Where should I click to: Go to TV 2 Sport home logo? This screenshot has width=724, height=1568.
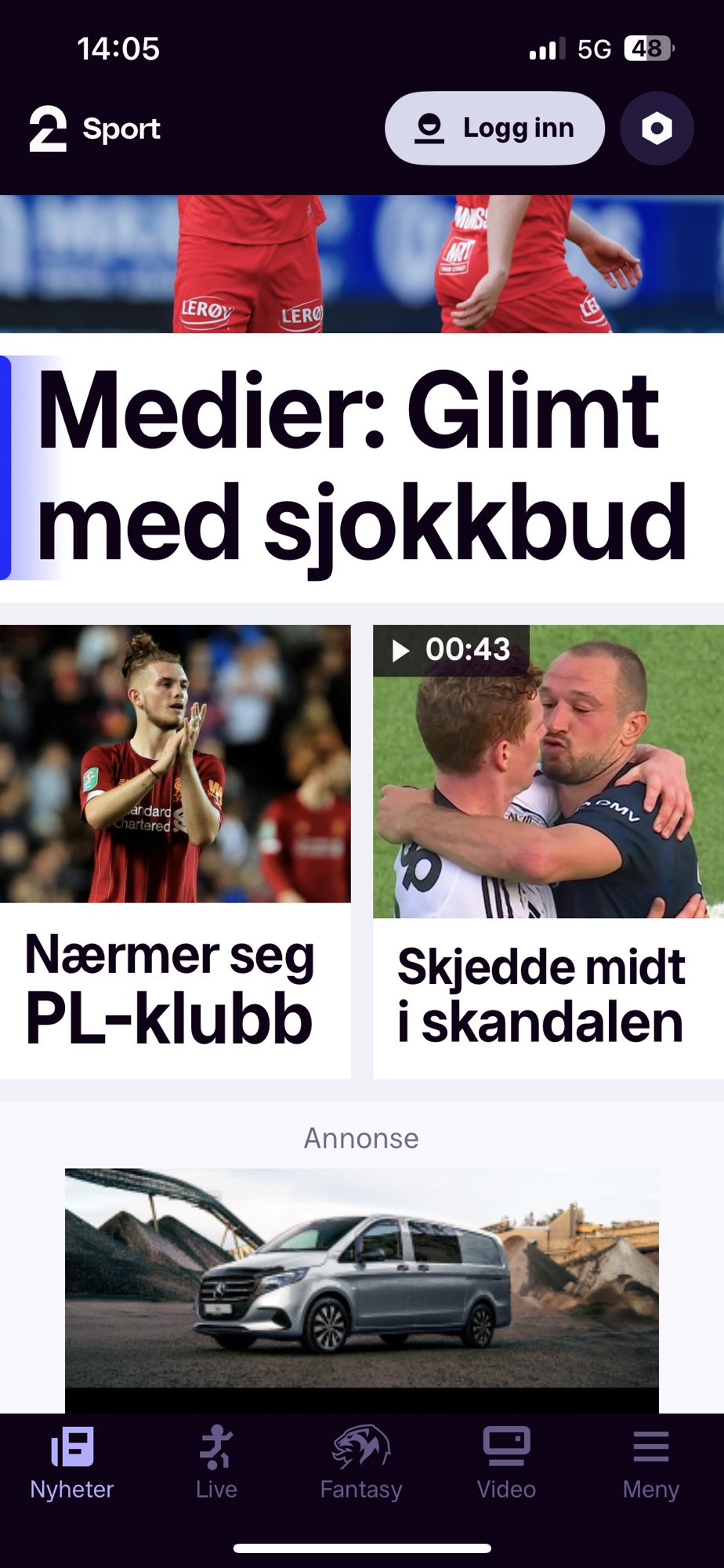95,129
